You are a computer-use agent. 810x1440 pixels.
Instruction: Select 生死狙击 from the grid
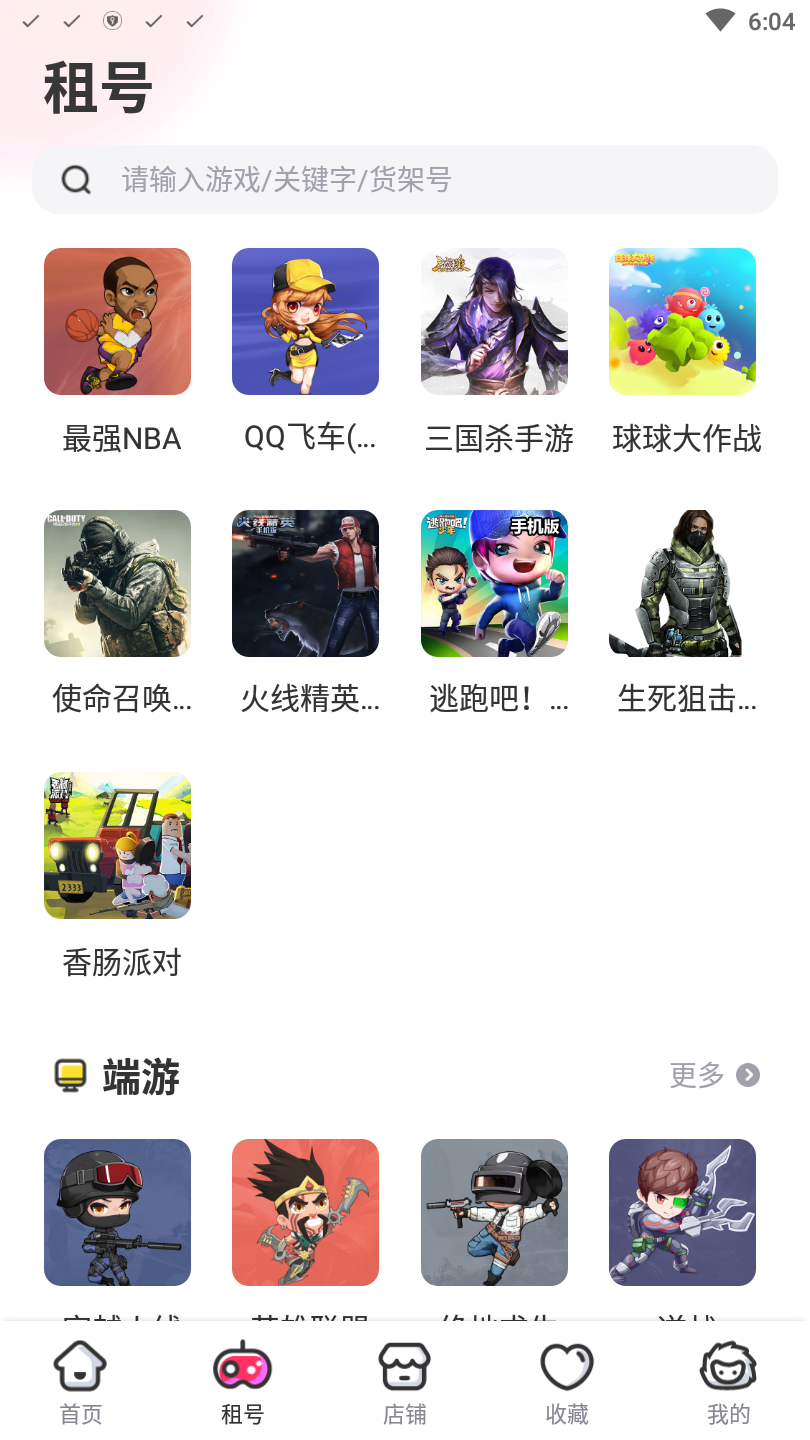click(x=682, y=583)
